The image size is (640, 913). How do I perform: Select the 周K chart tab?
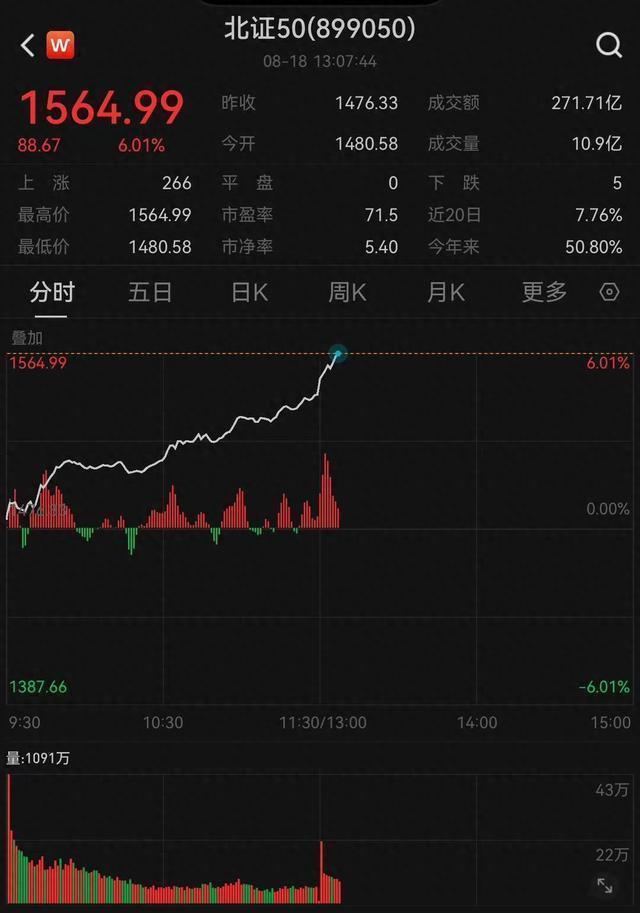coord(347,292)
